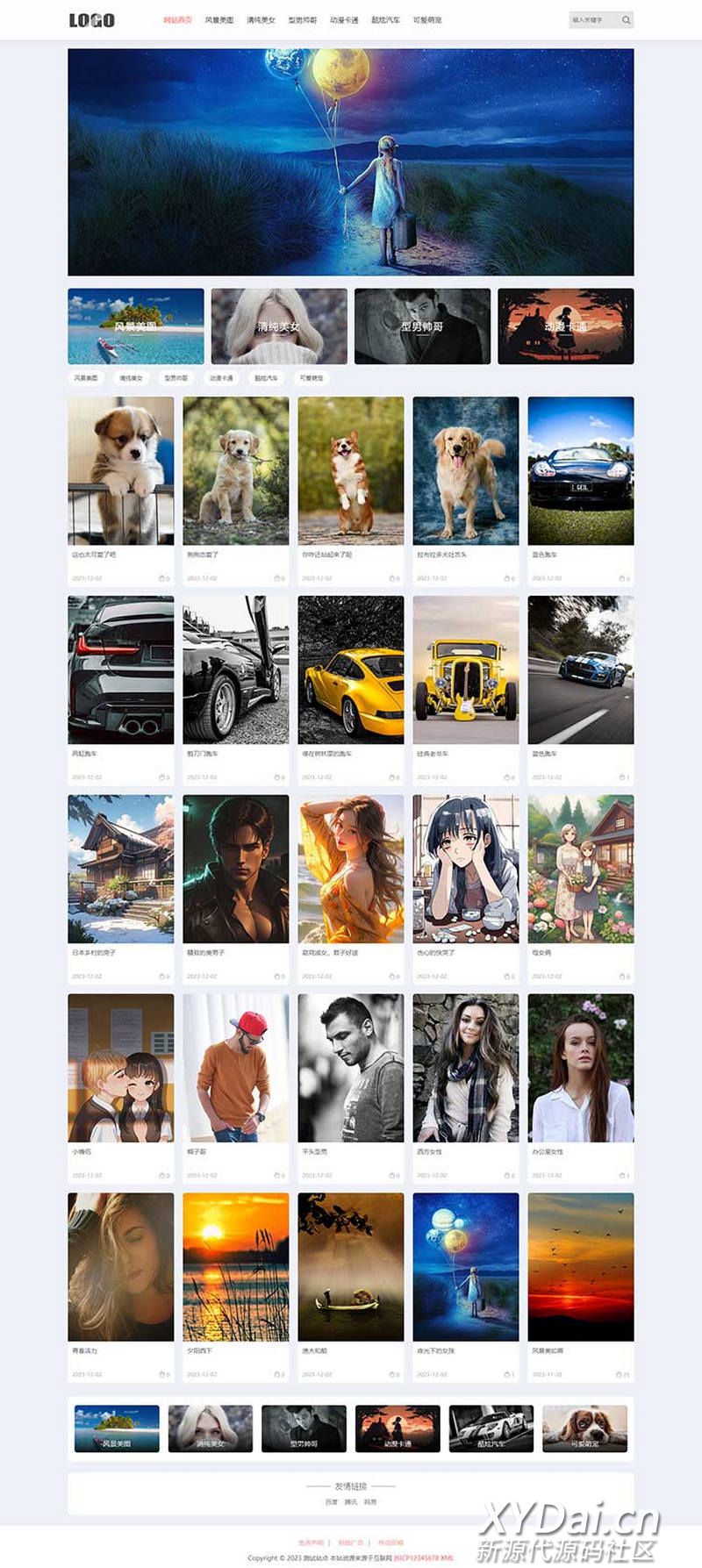This screenshot has width=702, height=1568.
Task: View the 夕阳西下 sunset card
Action: [x=235, y=1267]
